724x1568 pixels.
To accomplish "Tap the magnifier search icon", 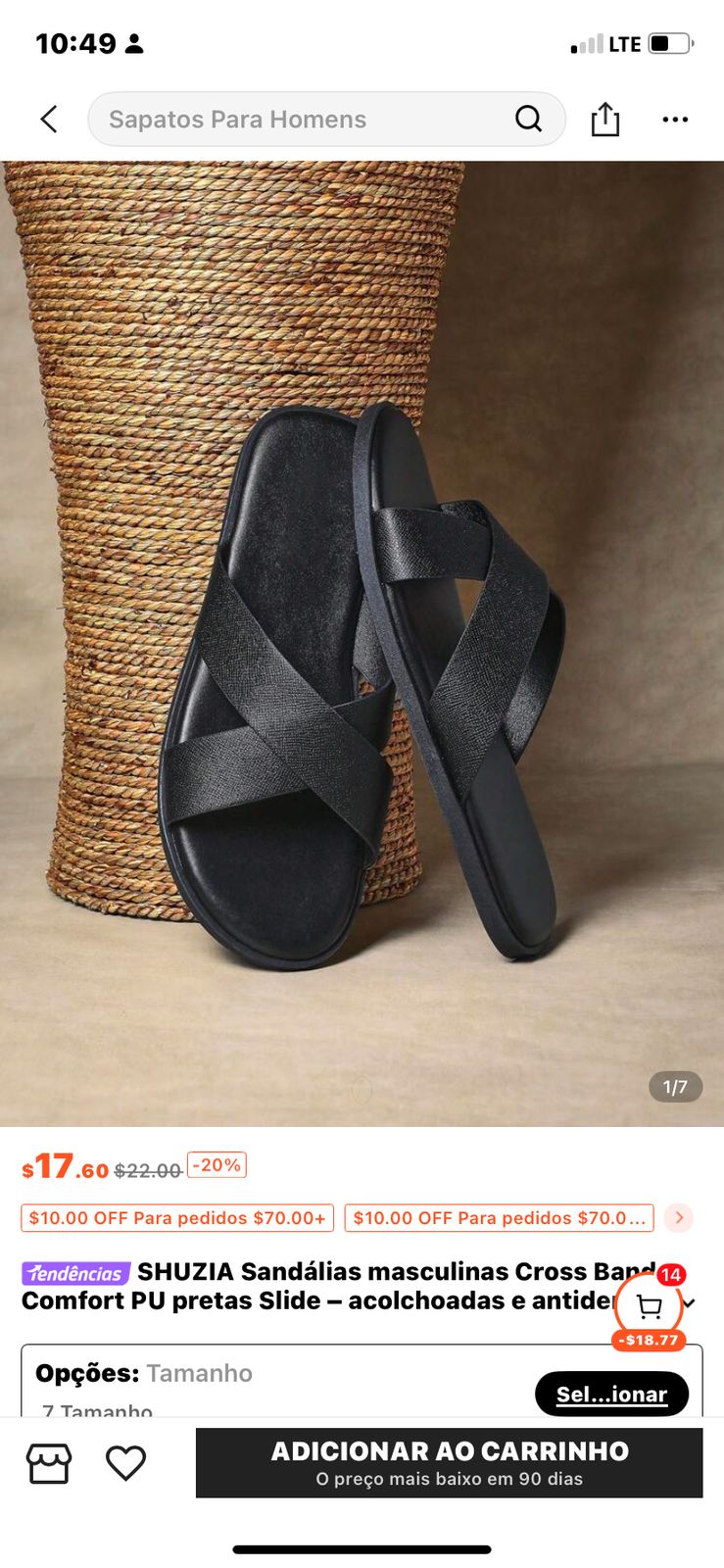I will tap(528, 120).
